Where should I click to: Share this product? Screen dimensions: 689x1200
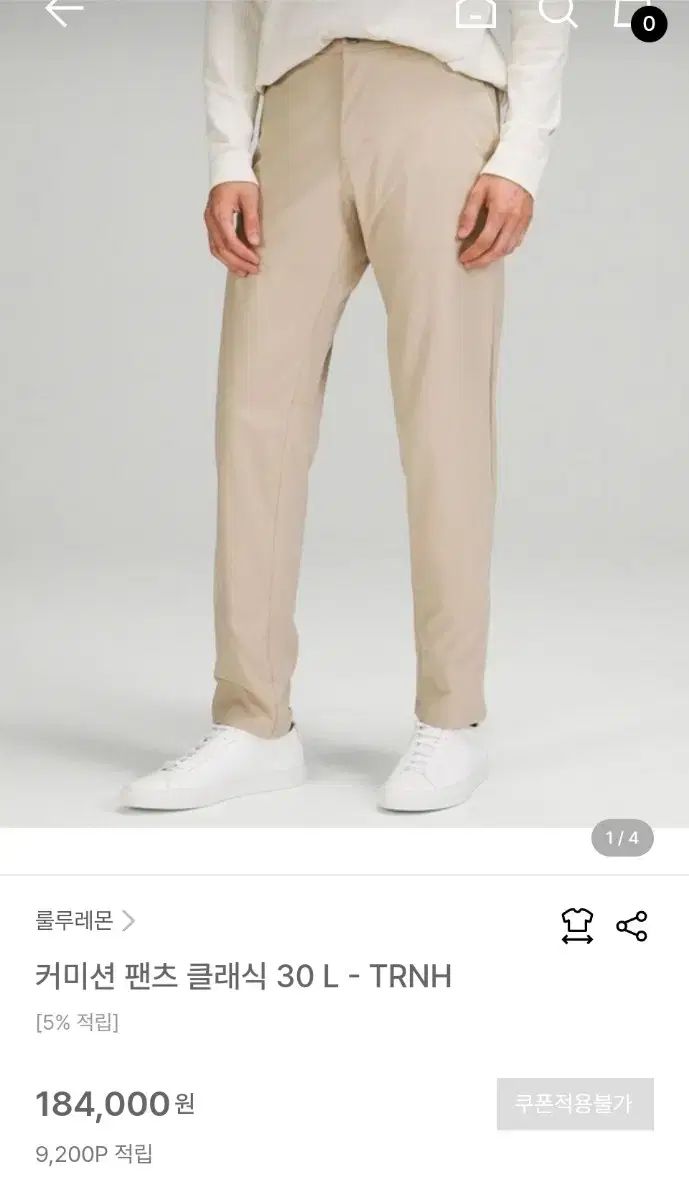coord(632,926)
